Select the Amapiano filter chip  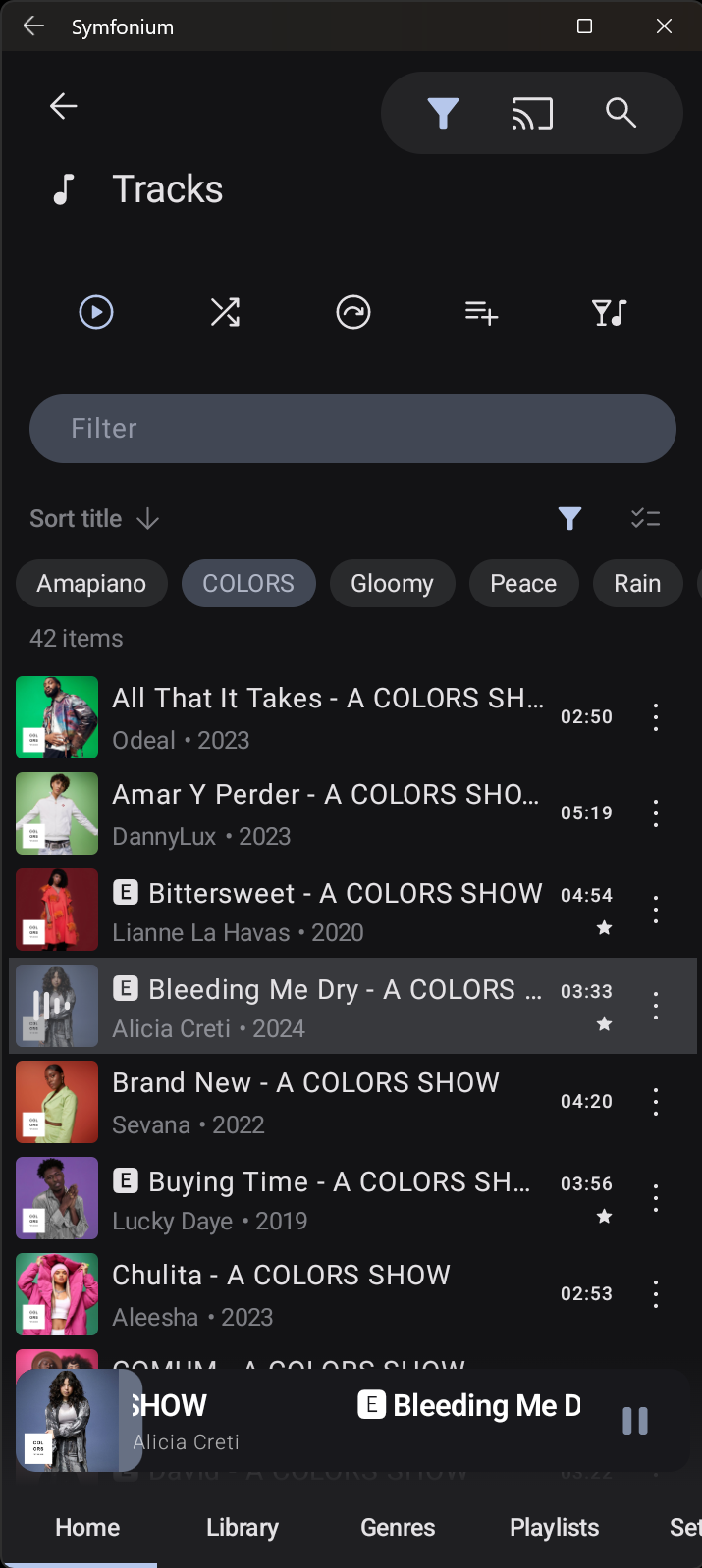[91, 583]
